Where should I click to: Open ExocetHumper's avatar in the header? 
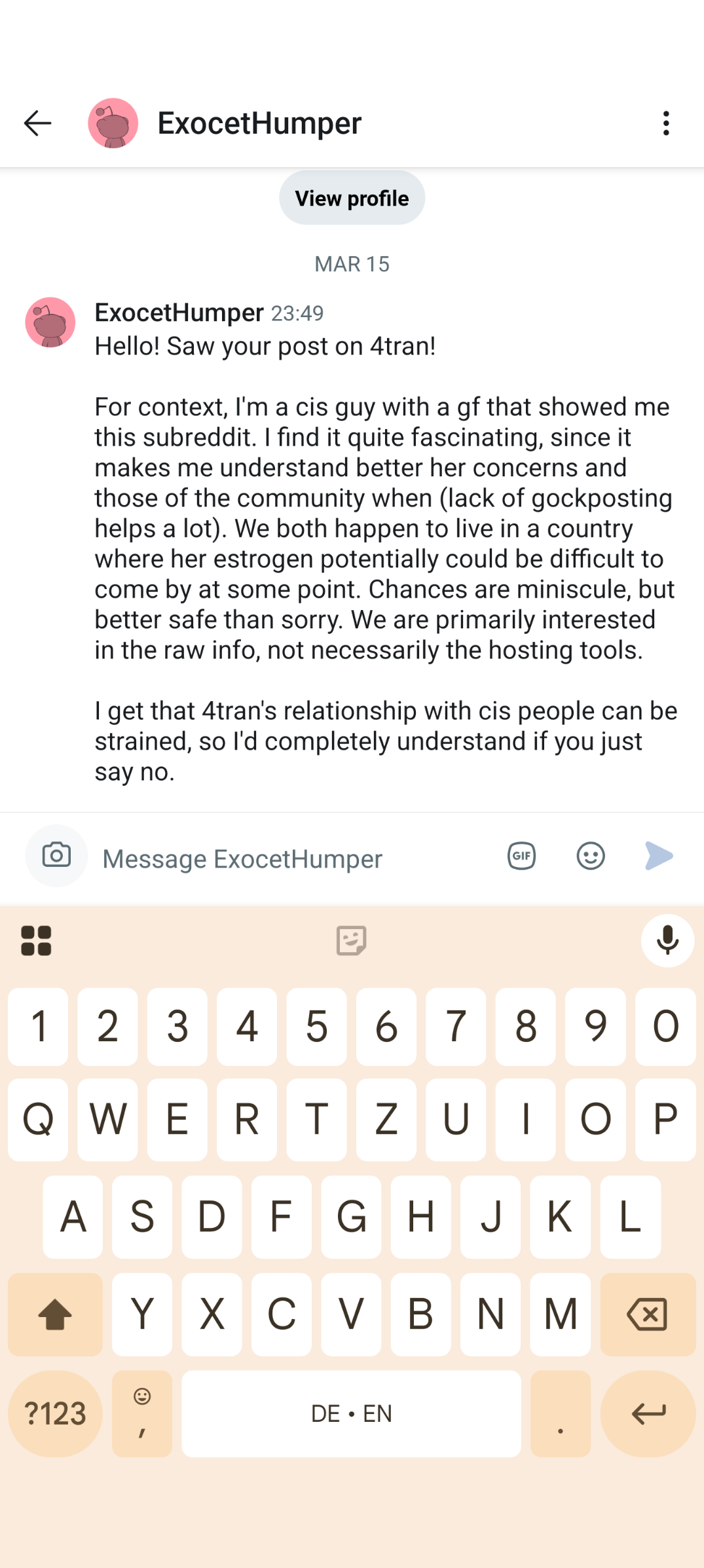point(113,123)
